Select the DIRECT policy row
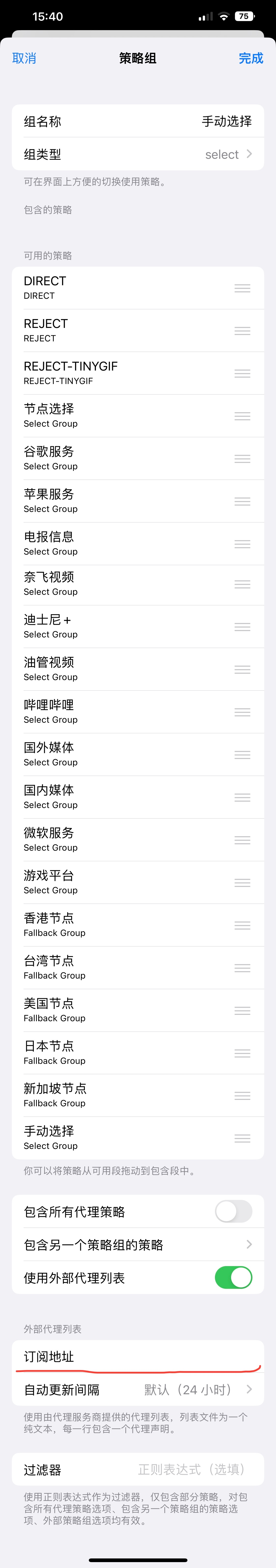This screenshot has height=1568, width=276. tap(122, 288)
